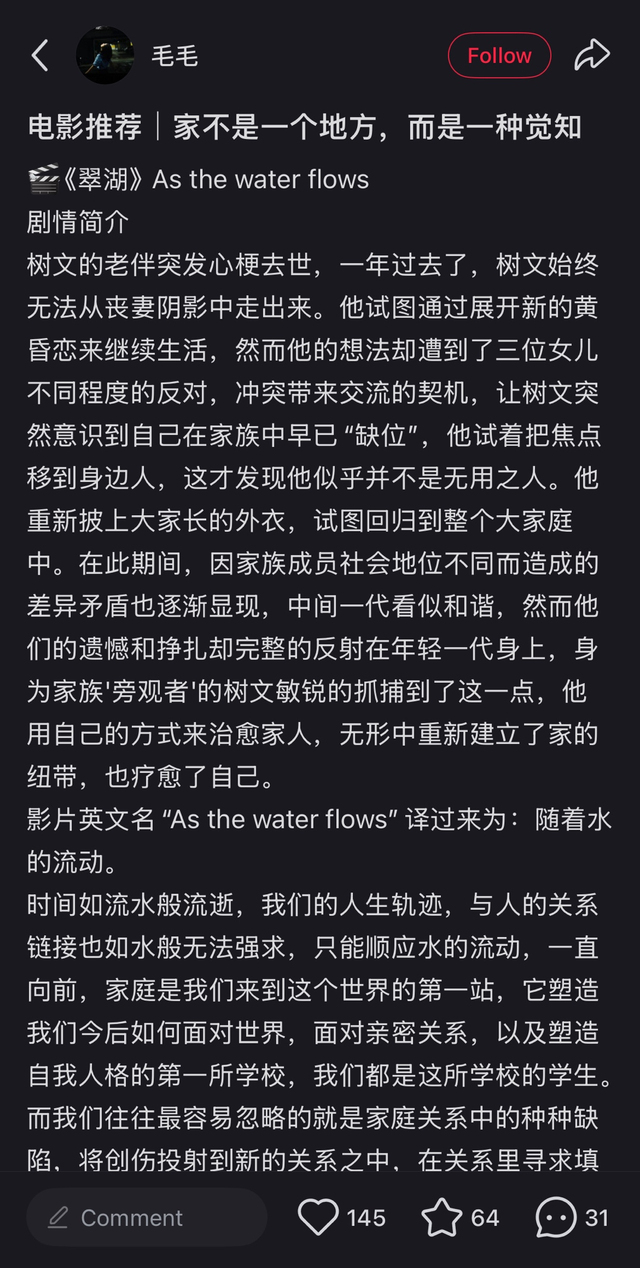640x1268 pixels.
Task: Open 毛毛's profile avatar
Action: click(x=105, y=56)
